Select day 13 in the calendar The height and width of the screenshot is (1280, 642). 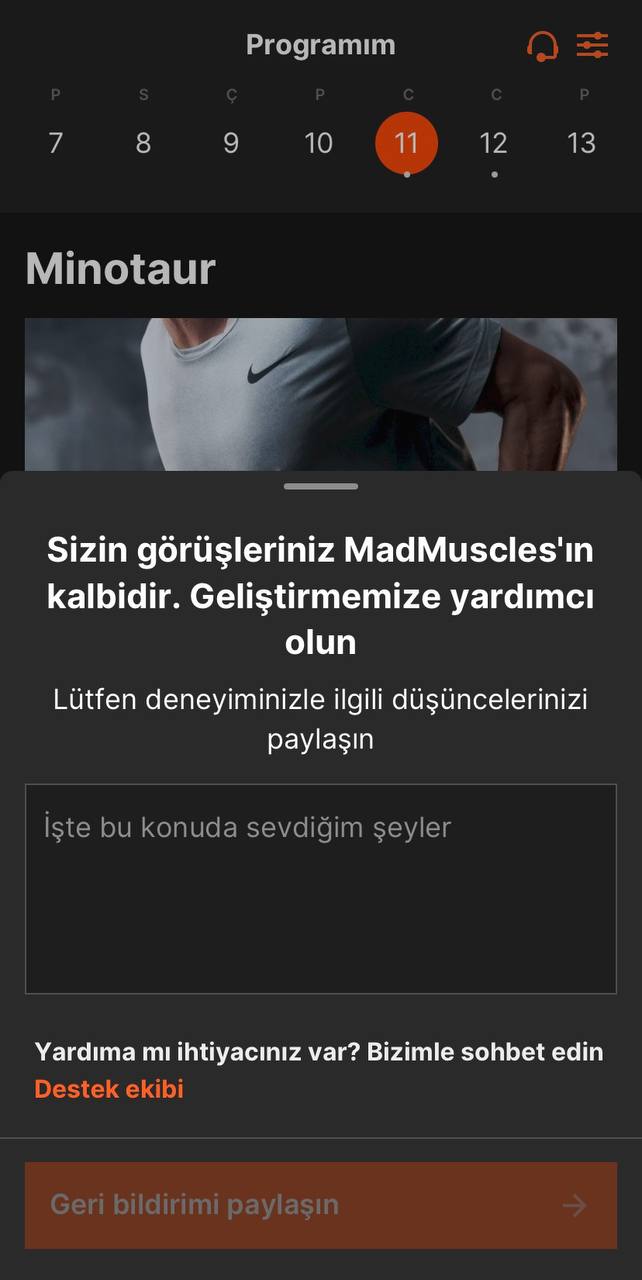tap(581, 143)
